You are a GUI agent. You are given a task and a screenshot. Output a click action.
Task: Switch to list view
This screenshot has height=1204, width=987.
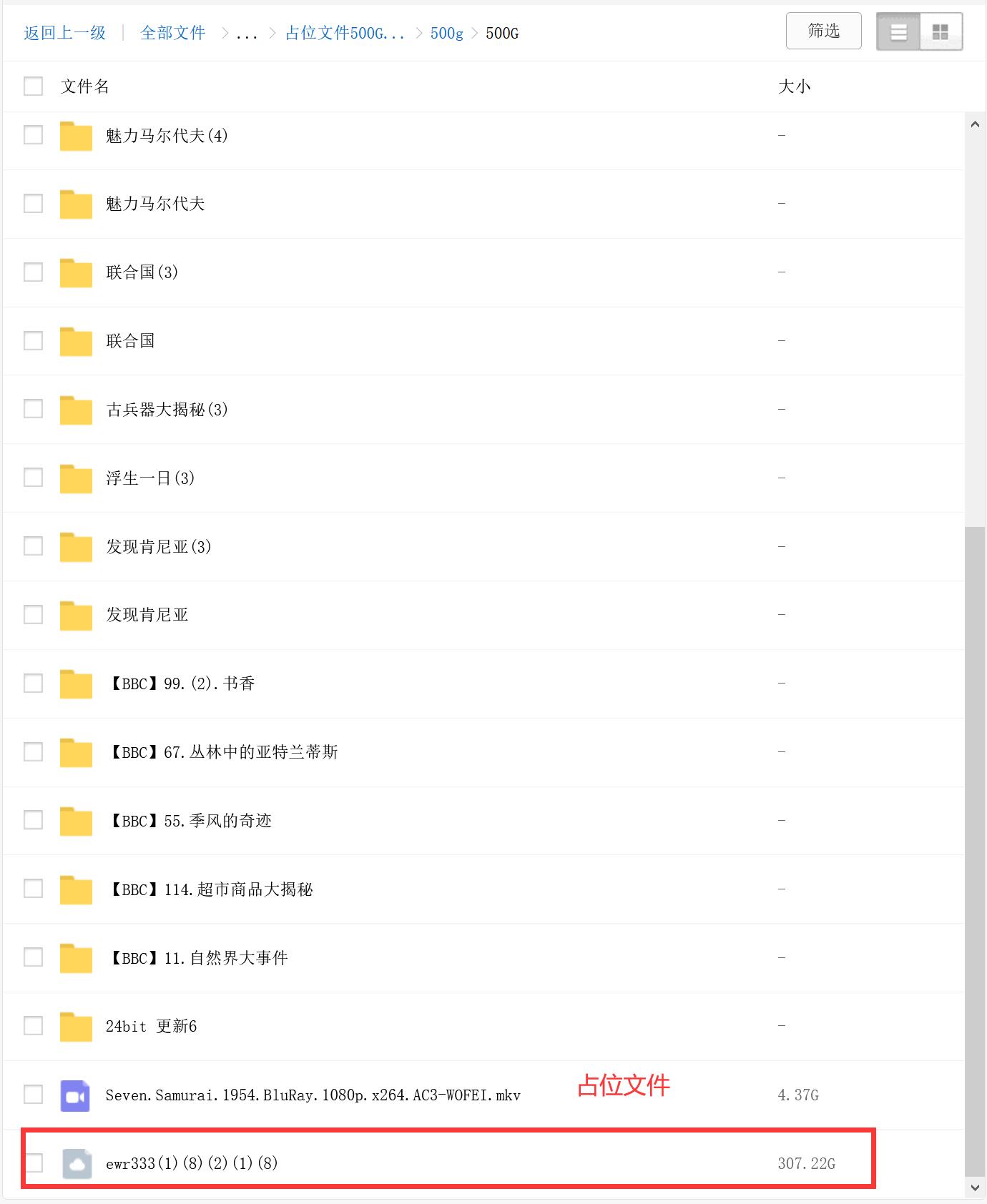click(898, 32)
